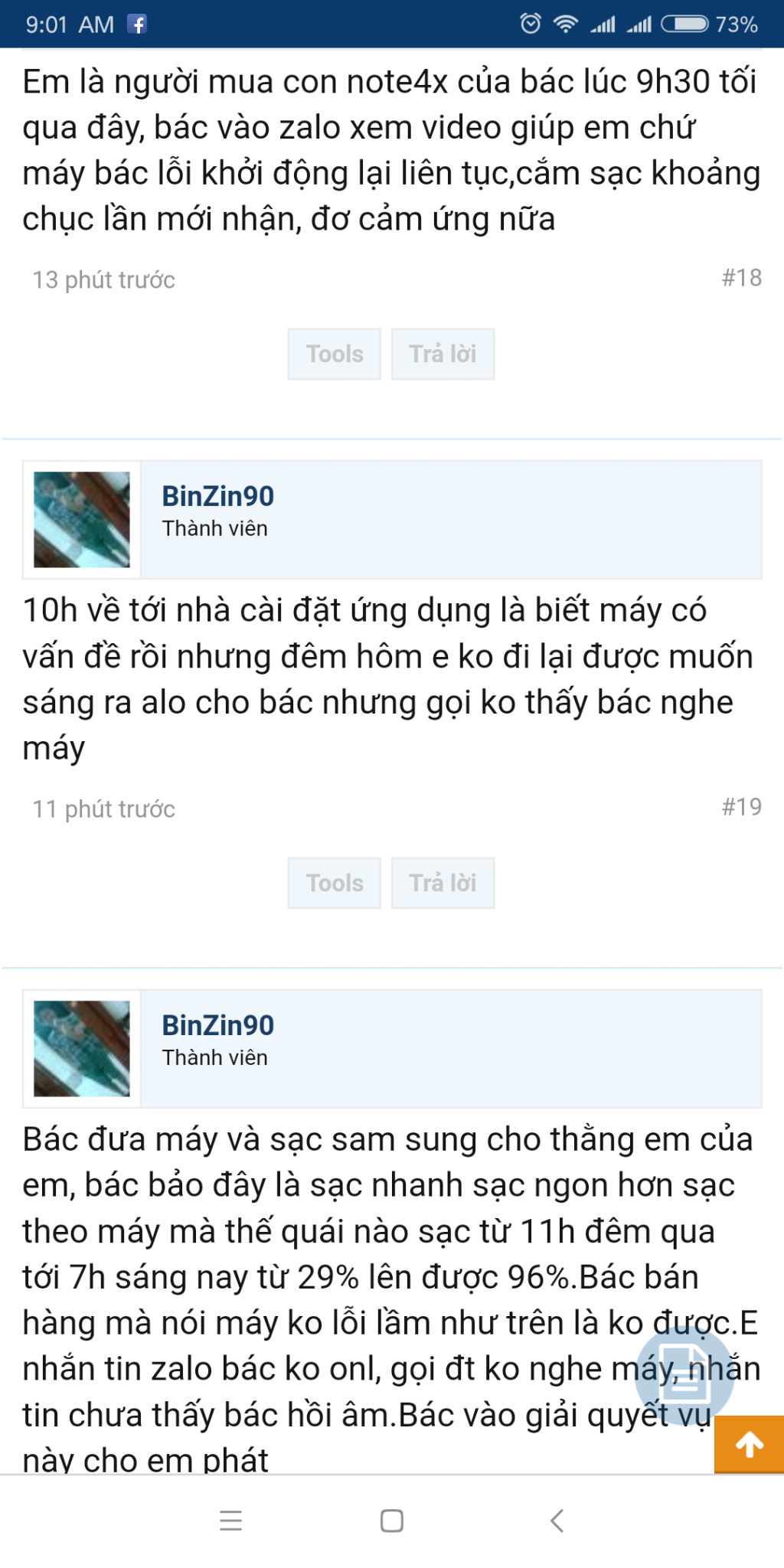The width and height of the screenshot is (784, 1568).
Task: Go to home screen via square button
Action: point(392,1521)
